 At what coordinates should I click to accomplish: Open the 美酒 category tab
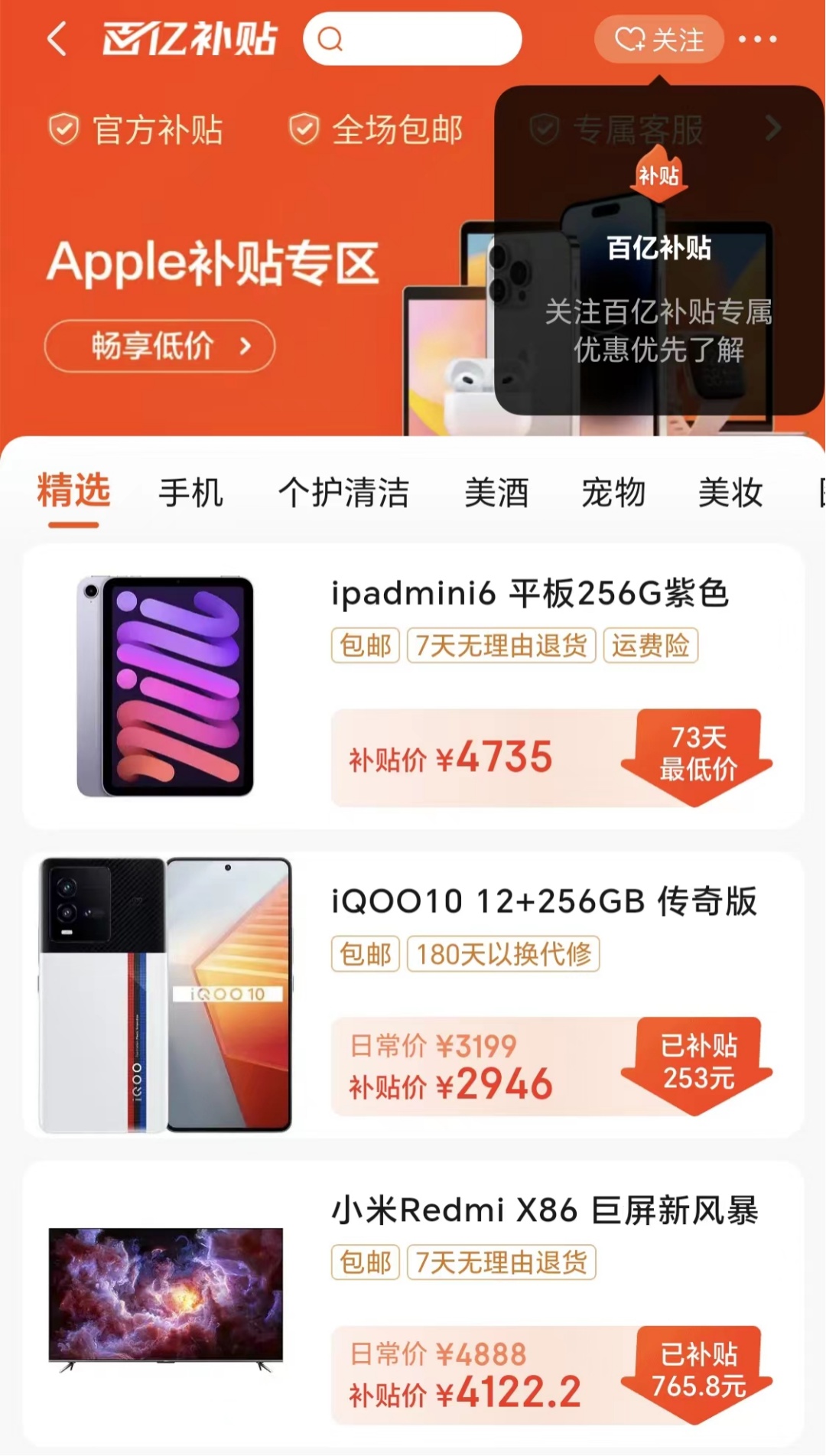496,492
